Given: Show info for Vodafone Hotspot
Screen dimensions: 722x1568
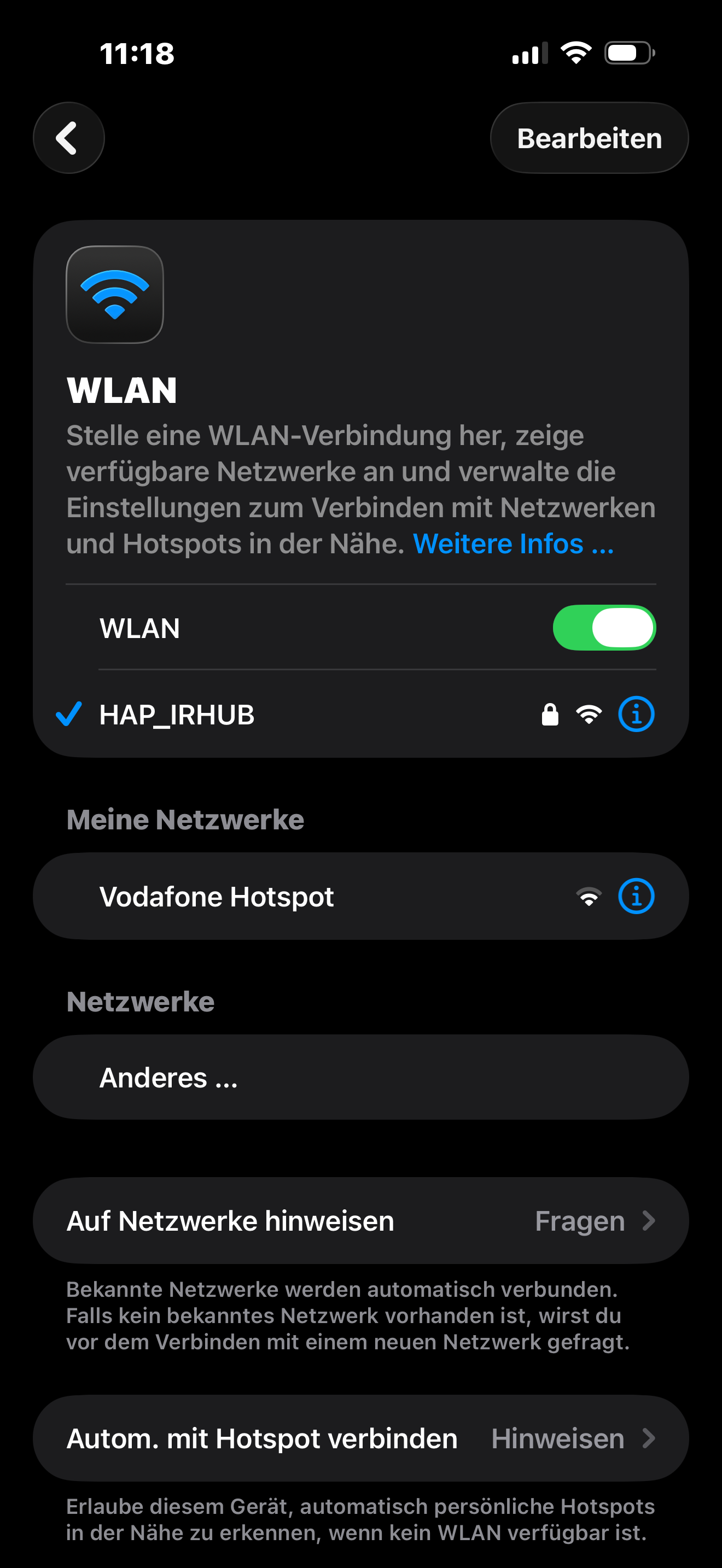Looking at the screenshot, I should coord(636,896).
